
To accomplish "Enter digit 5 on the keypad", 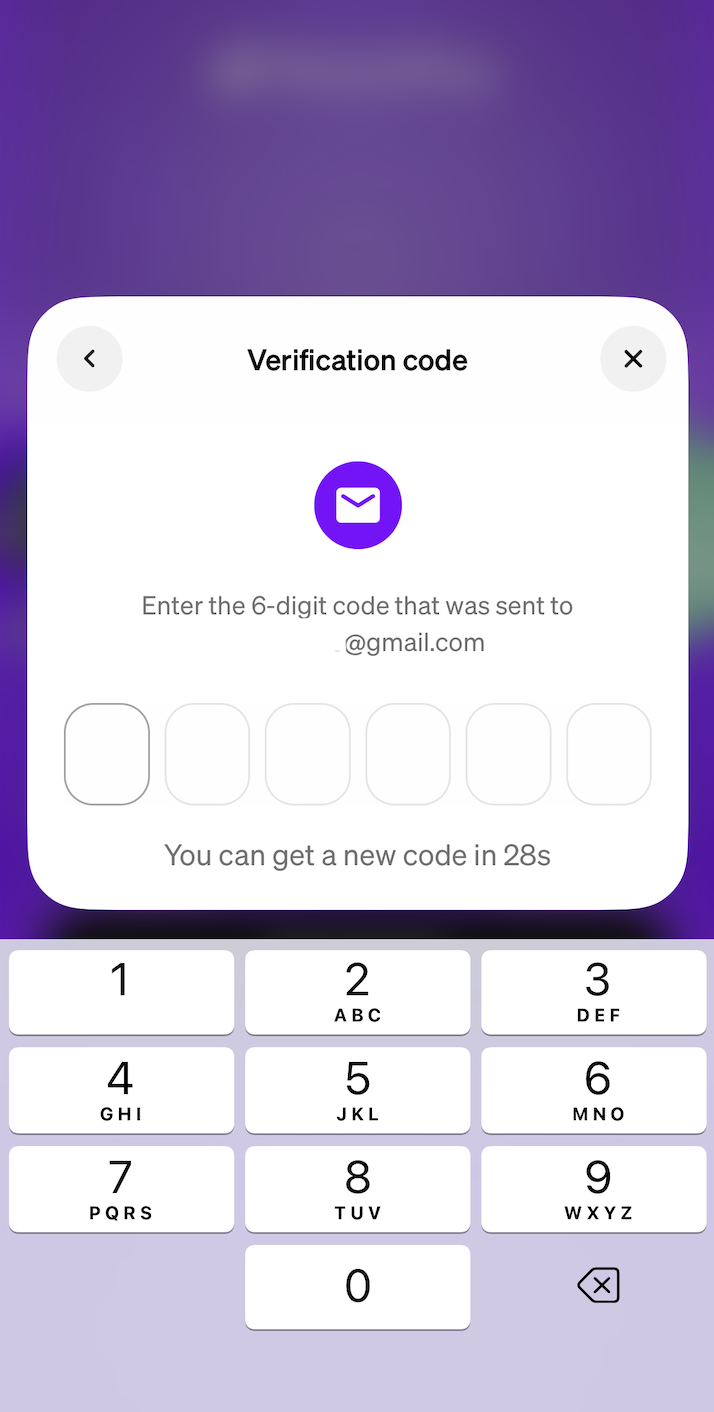I will coord(357,1089).
